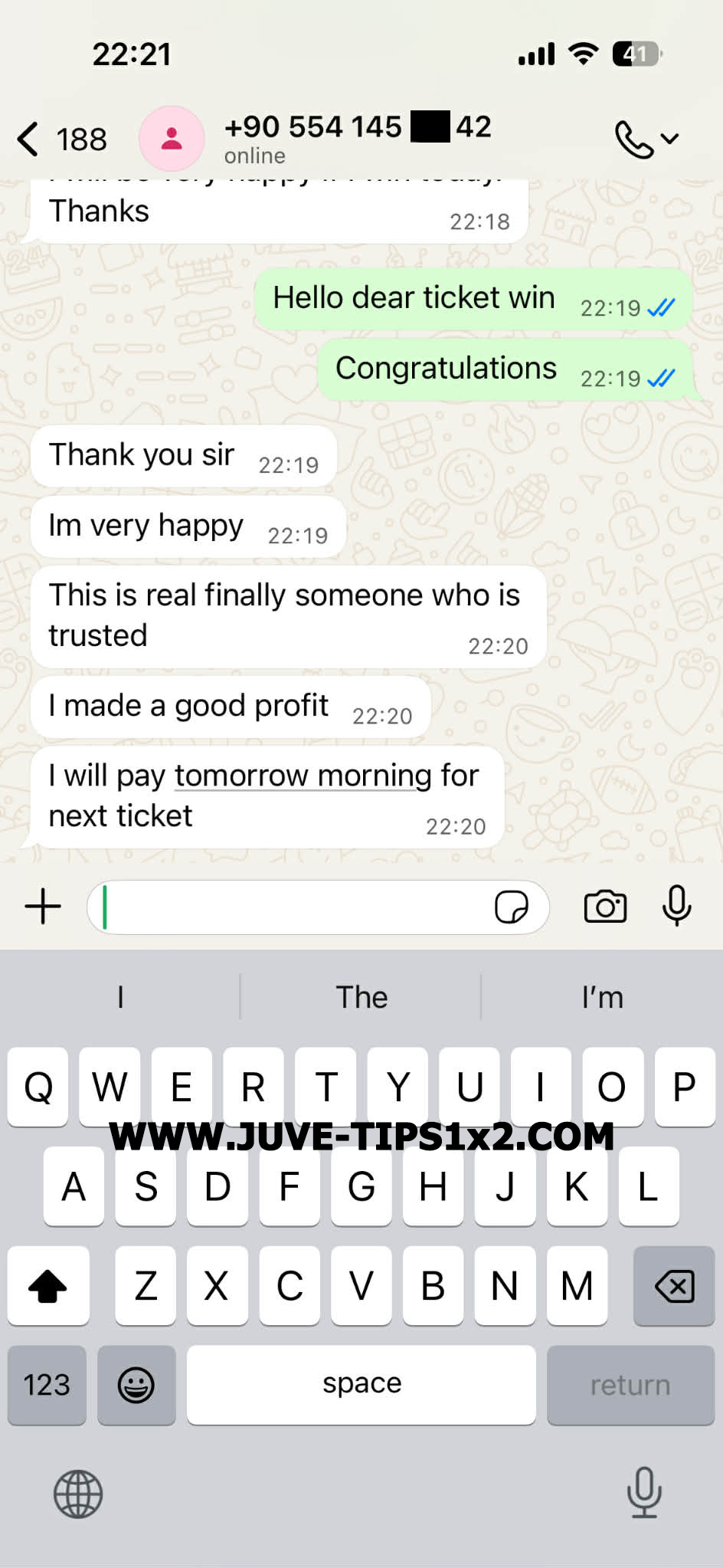Tap the underlined tomorrow morning link

[303, 776]
